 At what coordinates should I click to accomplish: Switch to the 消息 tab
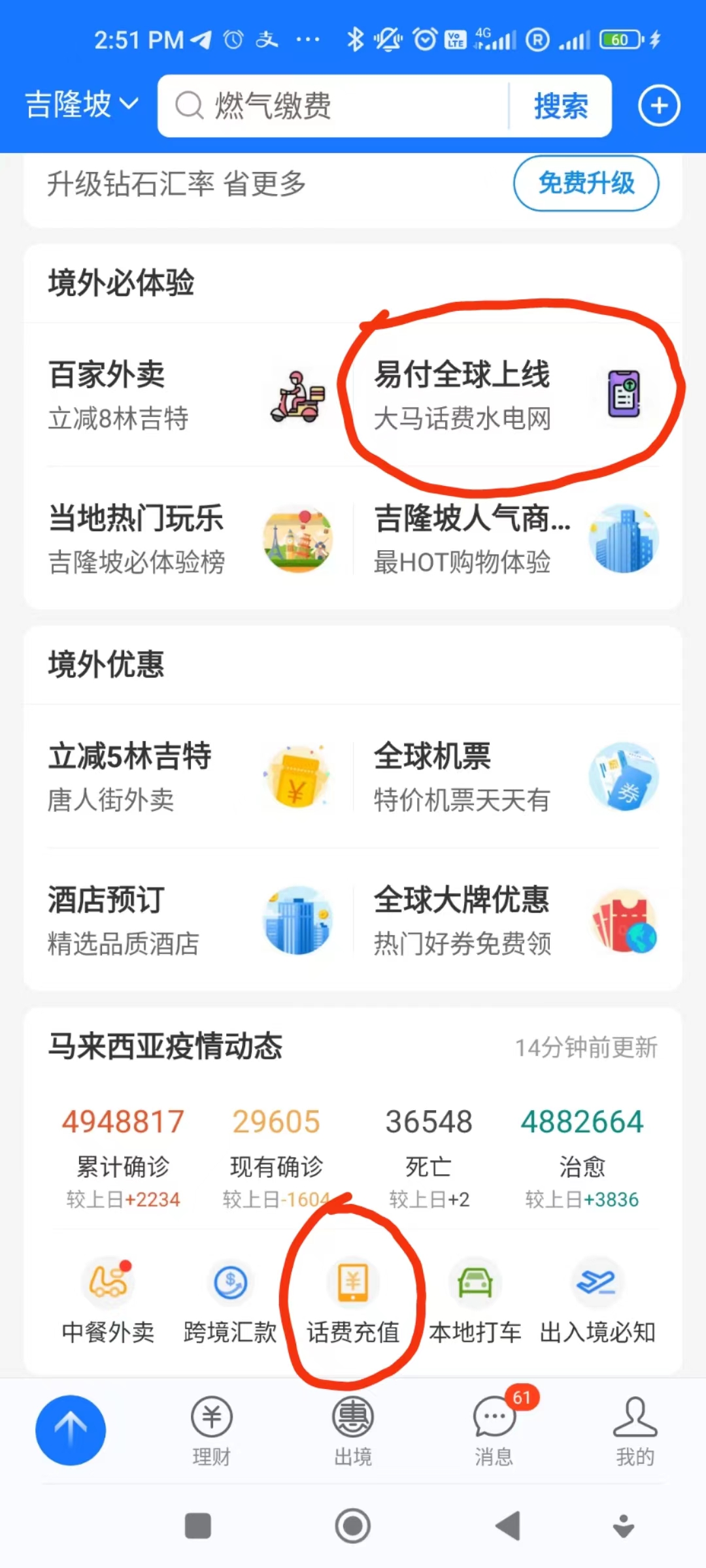click(x=494, y=1431)
